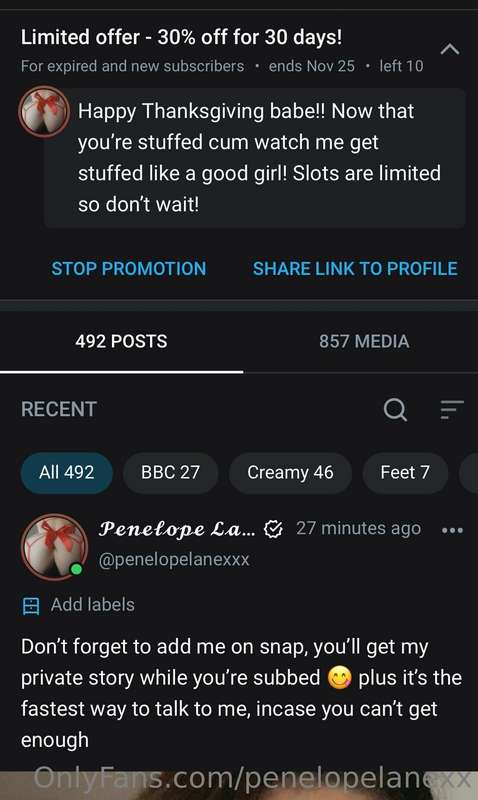Open the post's three-dot overflow menu

tap(452, 530)
